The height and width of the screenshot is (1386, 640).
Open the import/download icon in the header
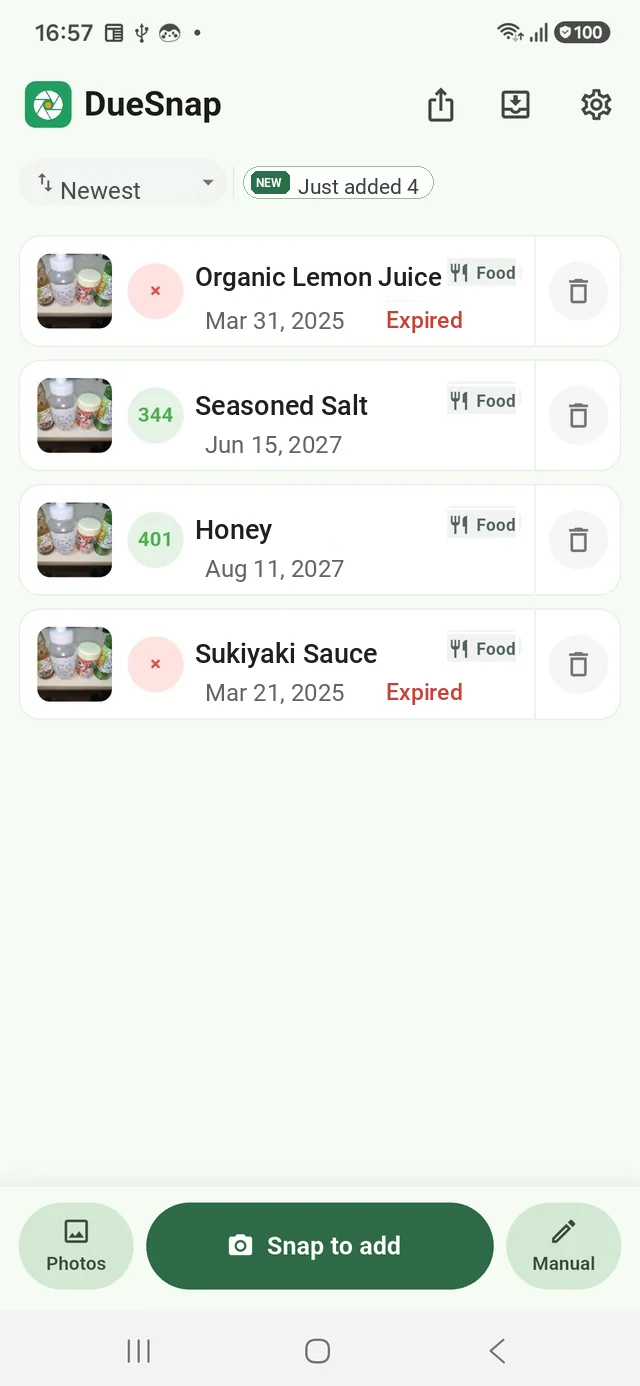pos(516,105)
